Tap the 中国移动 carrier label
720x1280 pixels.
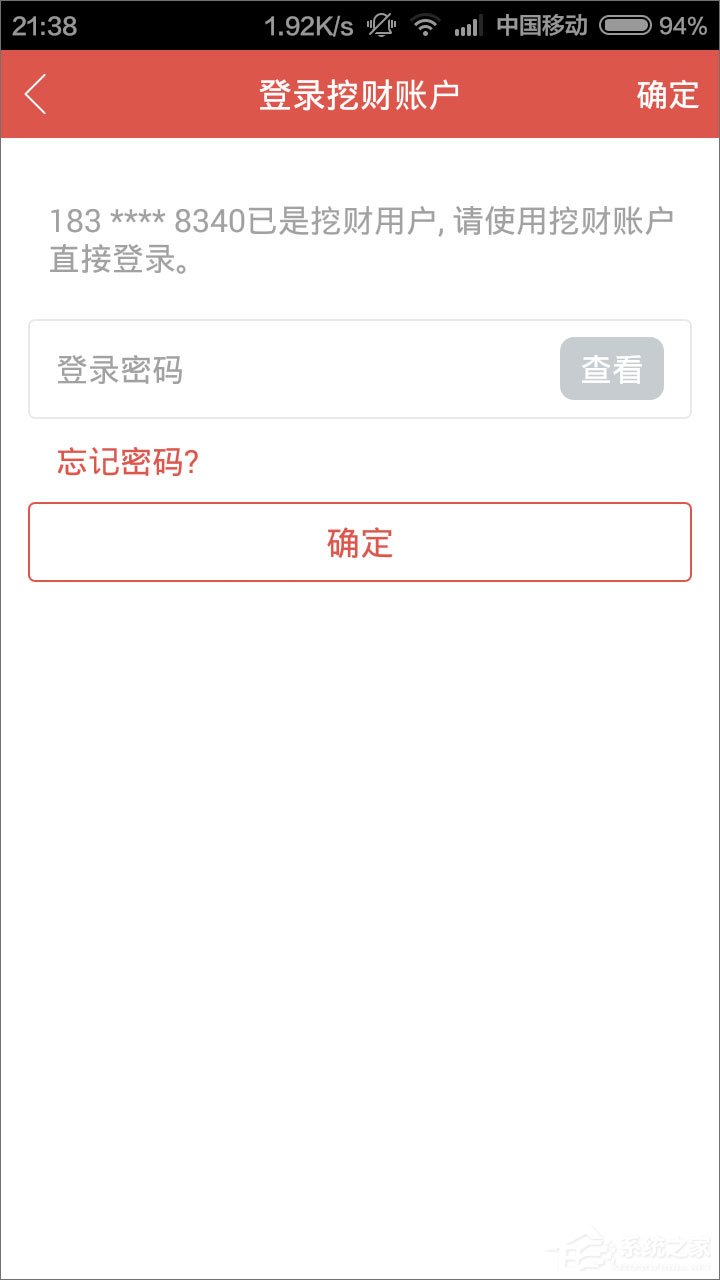point(543,25)
